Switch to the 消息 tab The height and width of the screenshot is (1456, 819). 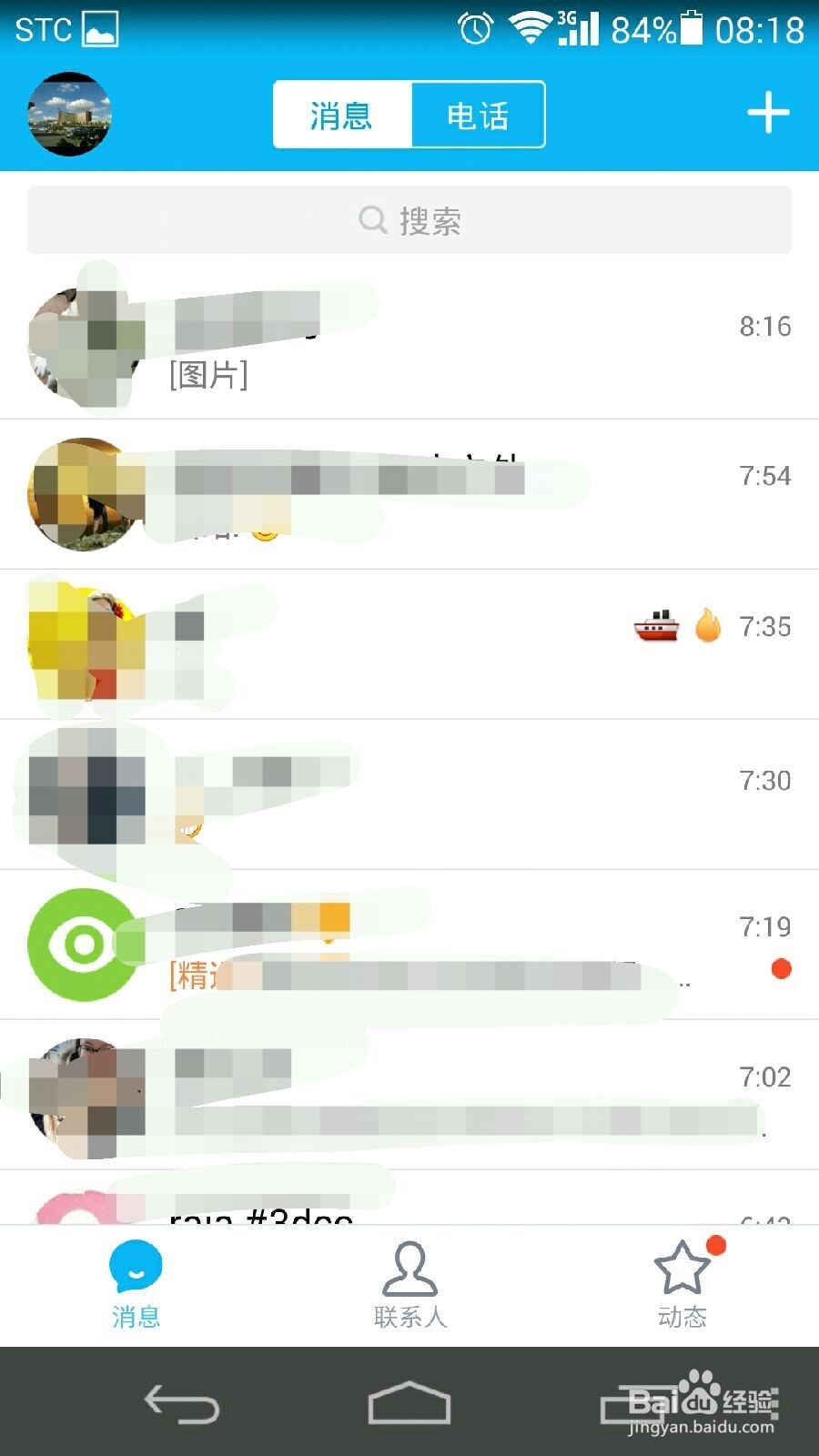[x=341, y=114]
